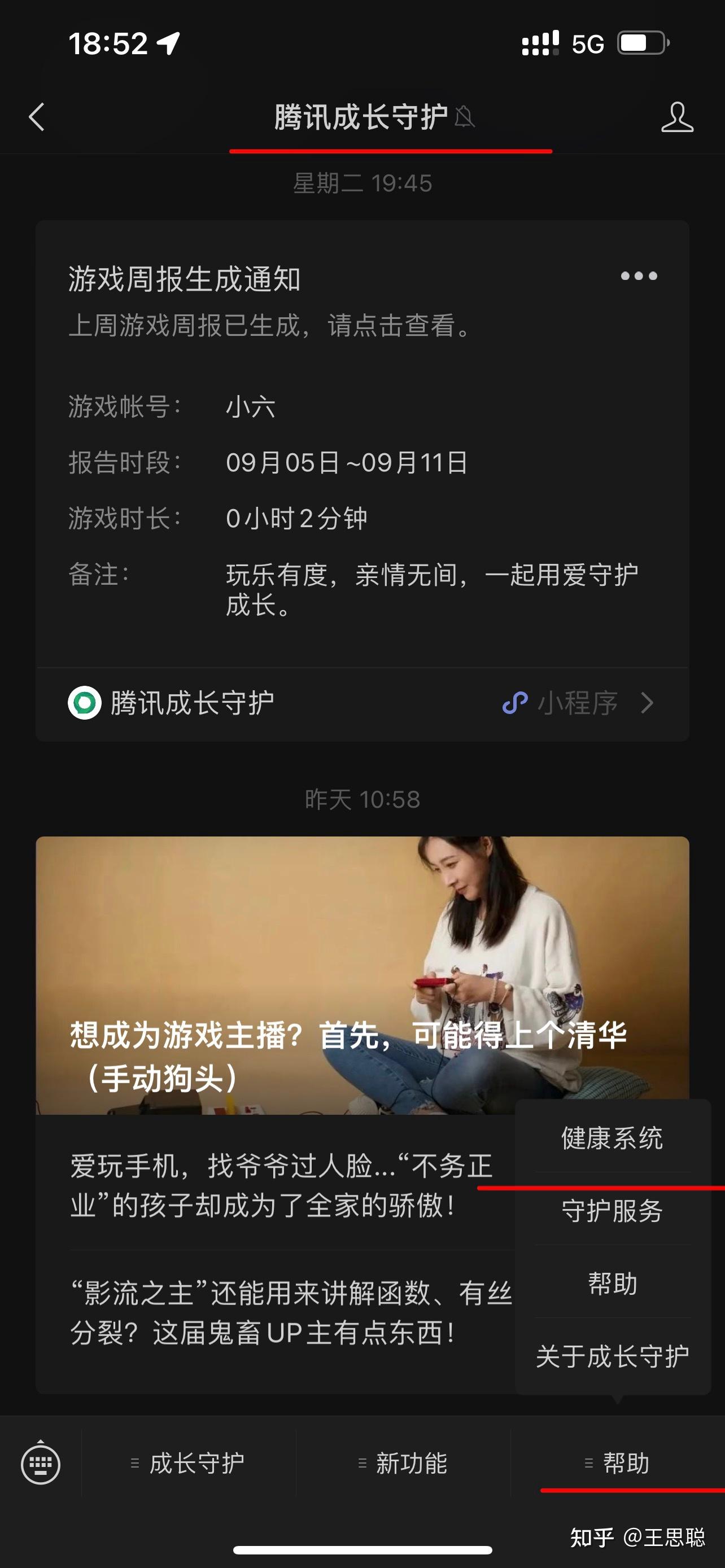This screenshot has width=725, height=1568.
Task: Open the account profile icon
Action: coord(677,117)
